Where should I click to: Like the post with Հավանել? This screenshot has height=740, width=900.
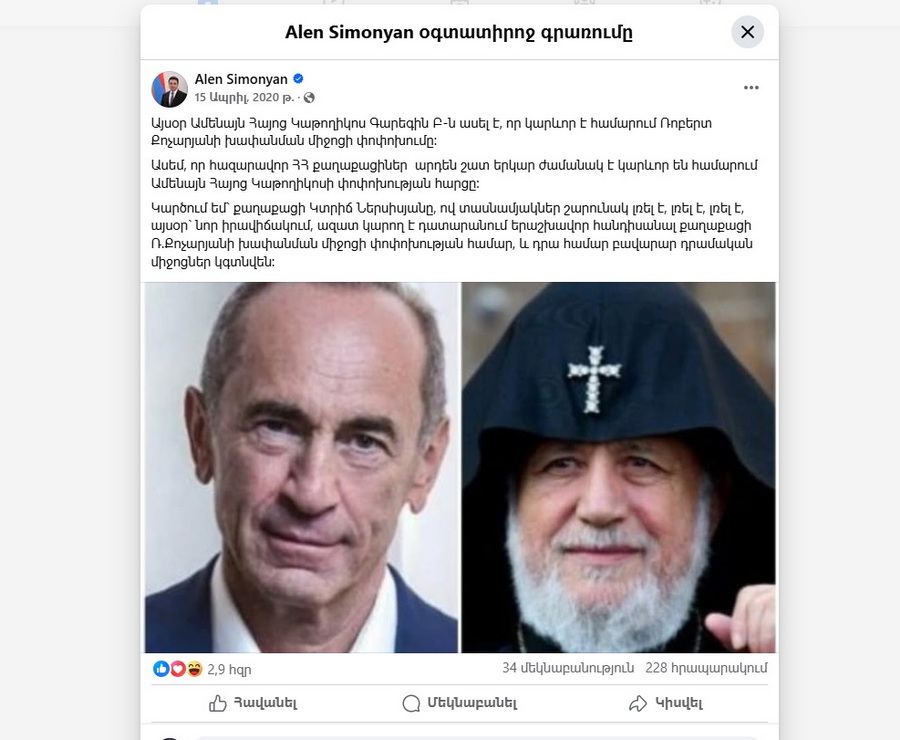[253, 703]
